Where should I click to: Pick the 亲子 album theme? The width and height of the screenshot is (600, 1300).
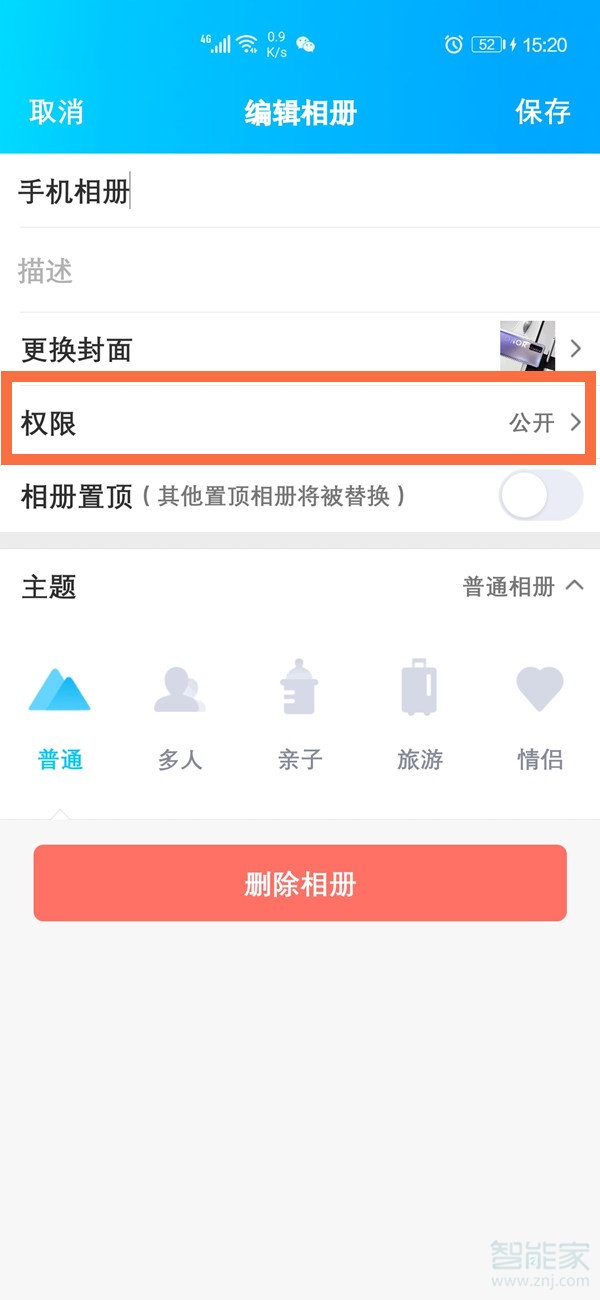[300, 716]
